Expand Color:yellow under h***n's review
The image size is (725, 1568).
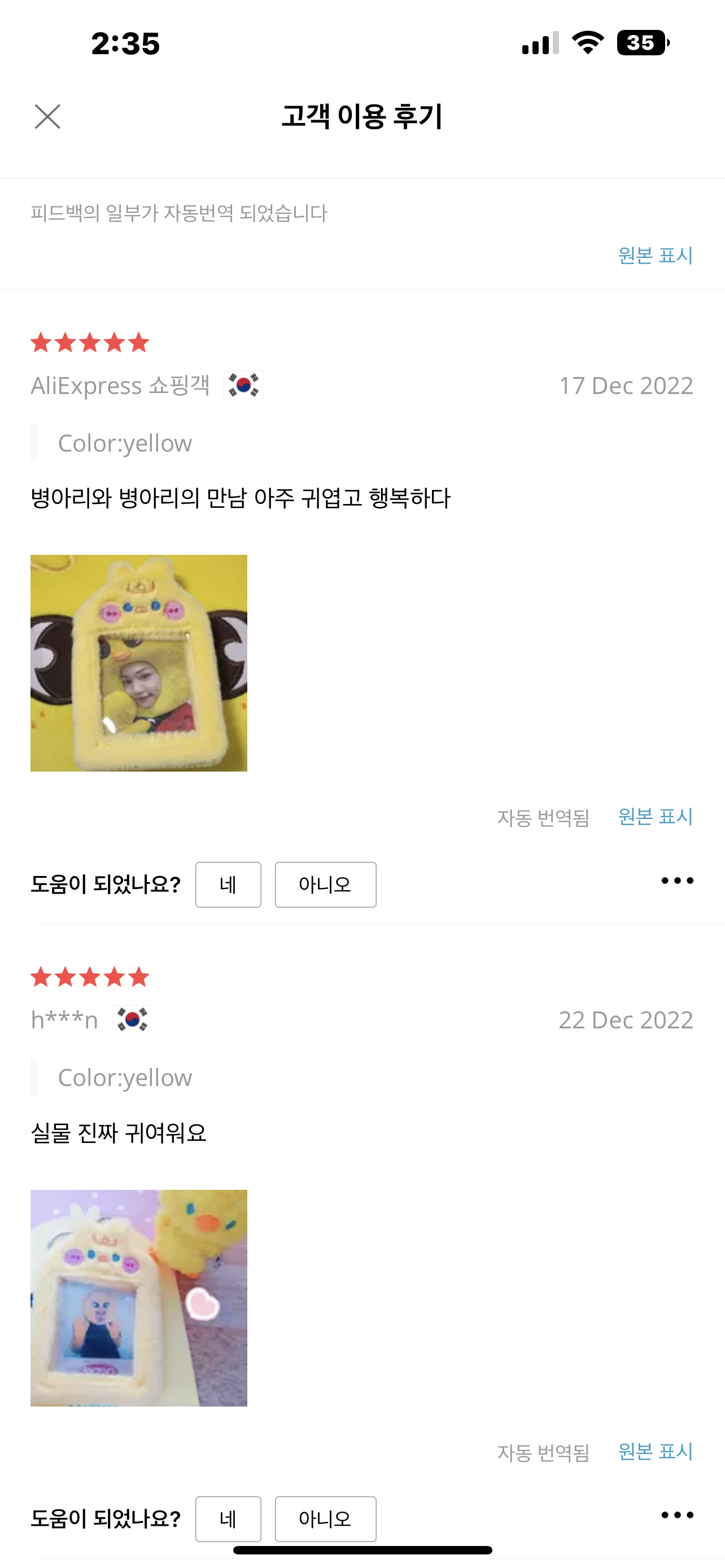coord(124,1077)
